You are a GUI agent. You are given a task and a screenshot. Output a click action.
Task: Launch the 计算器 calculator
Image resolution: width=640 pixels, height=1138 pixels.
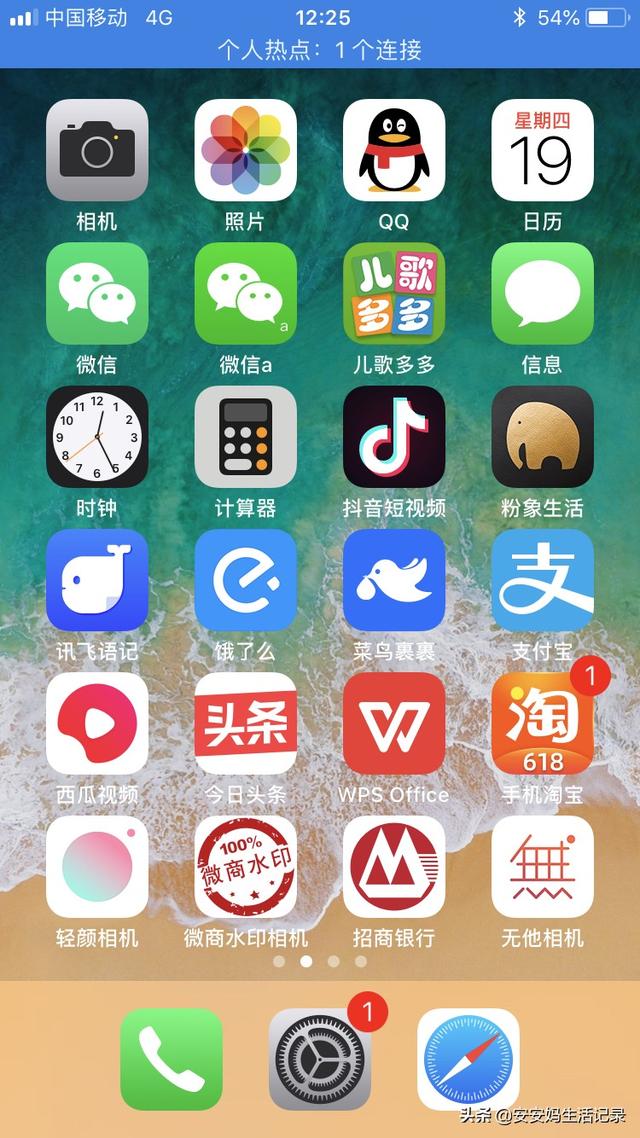pyautogui.click(x=245, y=437)
